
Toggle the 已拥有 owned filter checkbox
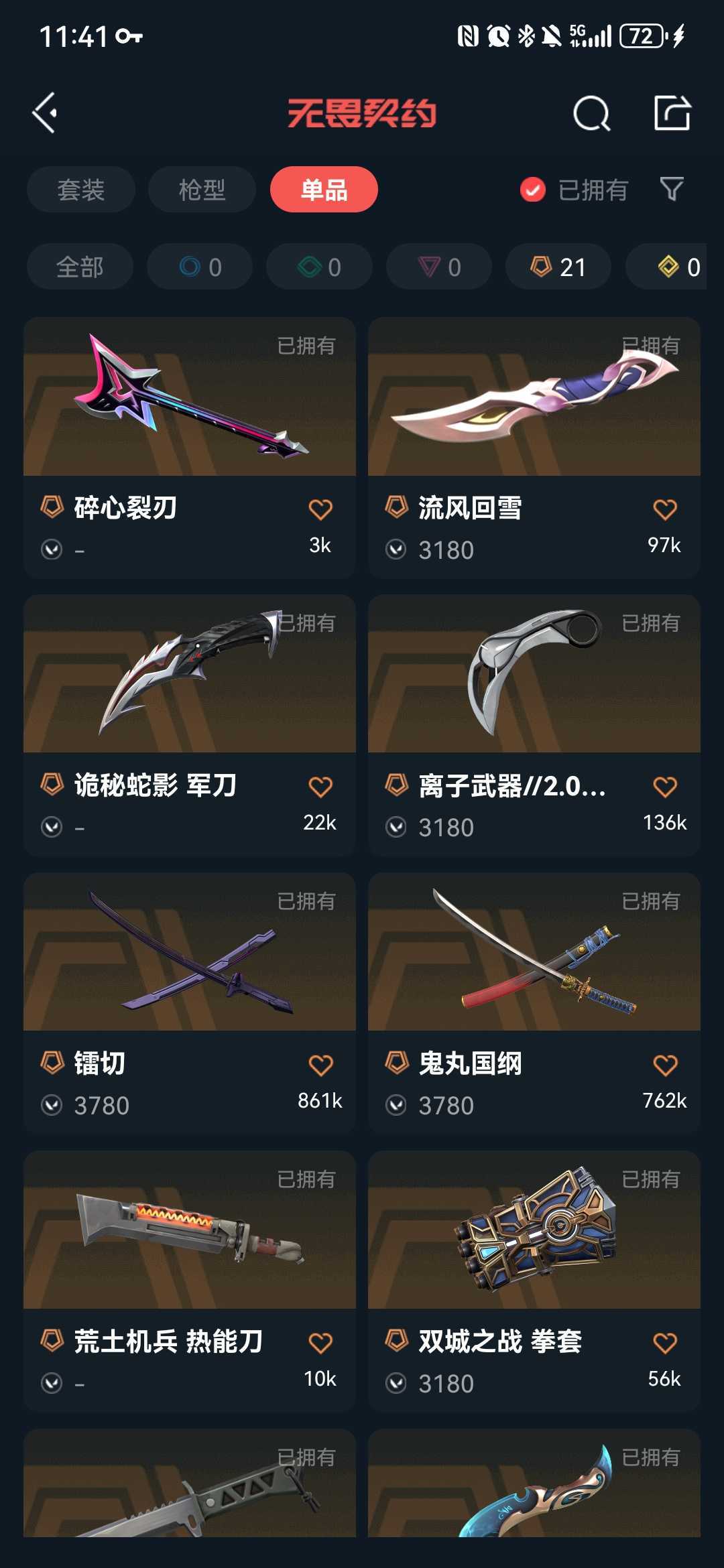point(532,190)
